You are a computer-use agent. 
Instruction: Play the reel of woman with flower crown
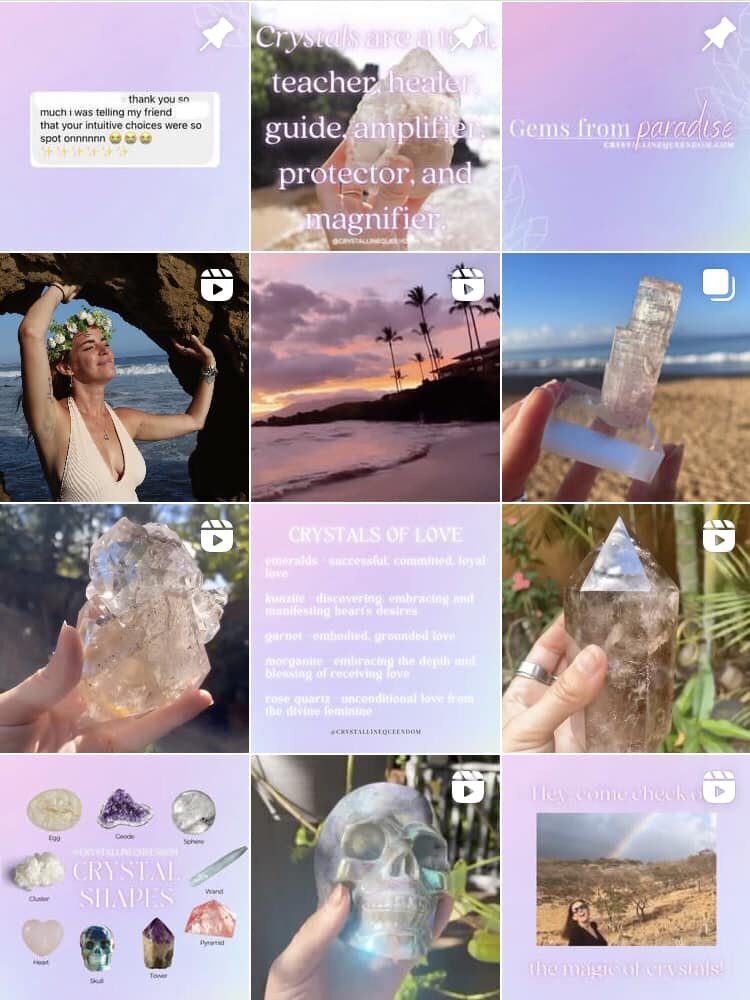[x=124, y=376]
